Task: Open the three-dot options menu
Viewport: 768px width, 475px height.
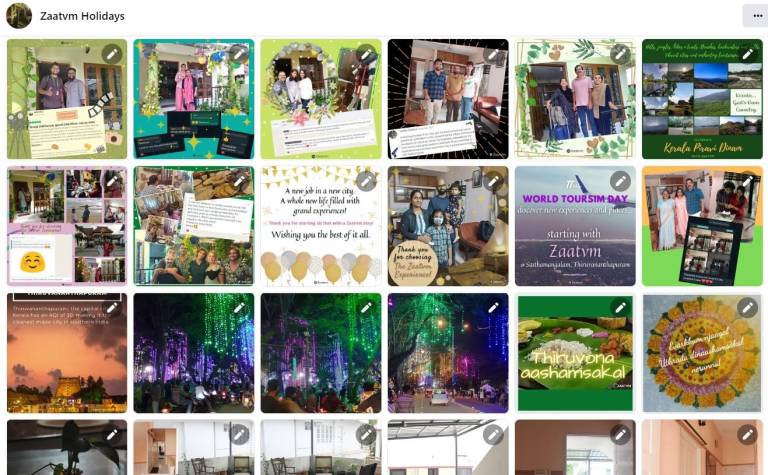Action: tap(753, 15)
